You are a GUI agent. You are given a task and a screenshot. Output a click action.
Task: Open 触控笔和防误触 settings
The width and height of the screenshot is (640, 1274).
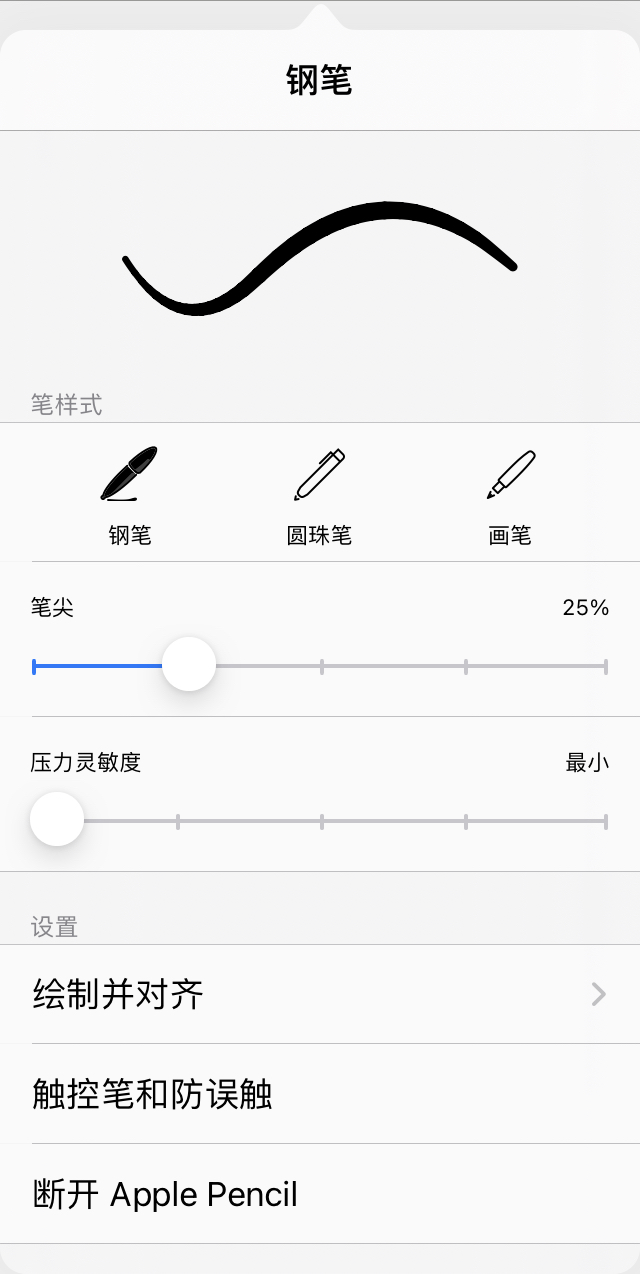320,1094
